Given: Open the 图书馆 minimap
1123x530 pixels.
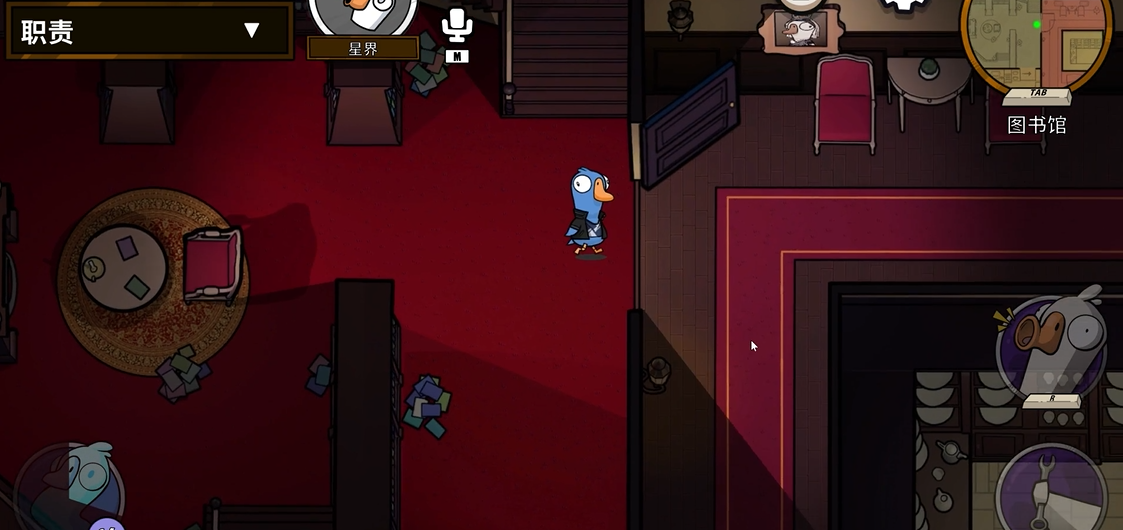Looking at the screenshot, I should click(1035, 44).
